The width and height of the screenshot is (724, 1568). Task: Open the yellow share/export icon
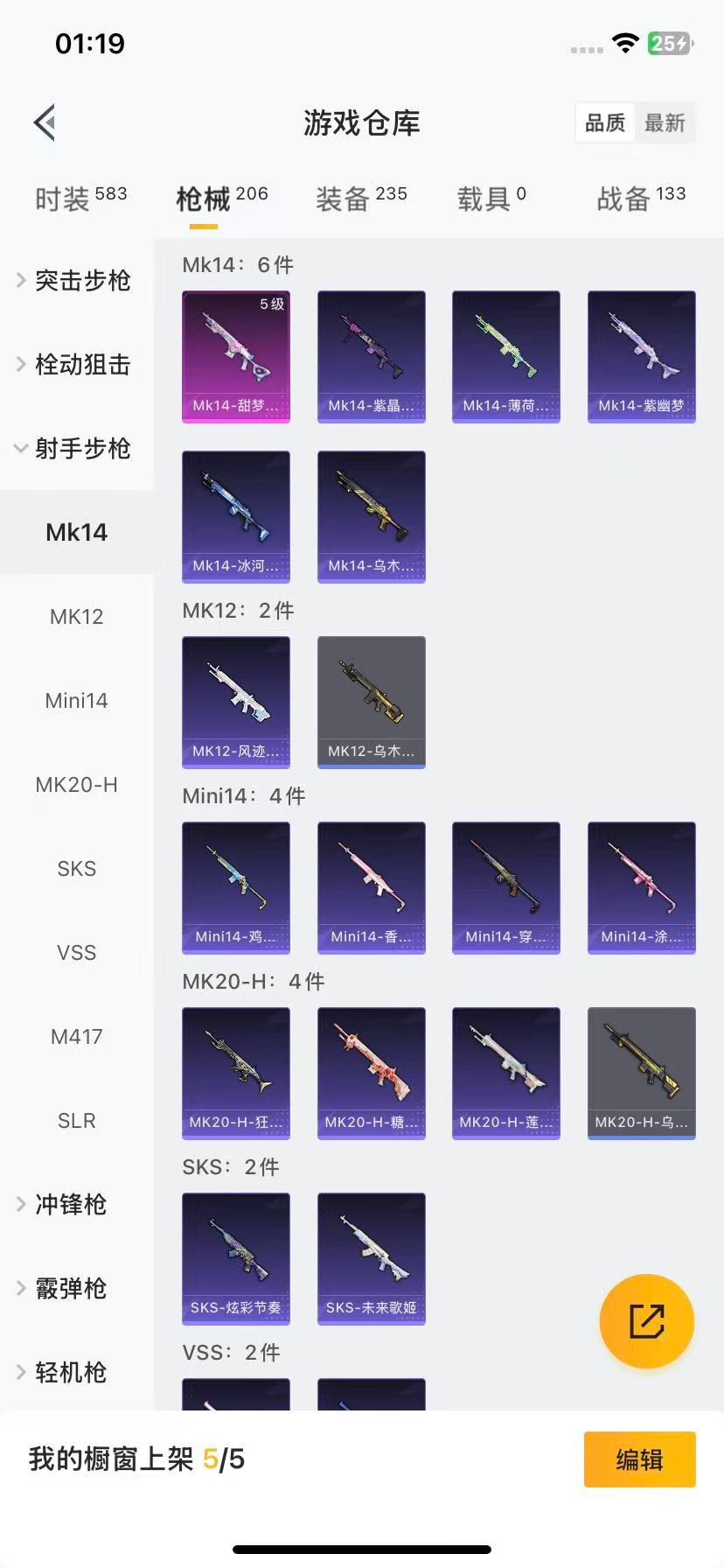click(646, 1321)
